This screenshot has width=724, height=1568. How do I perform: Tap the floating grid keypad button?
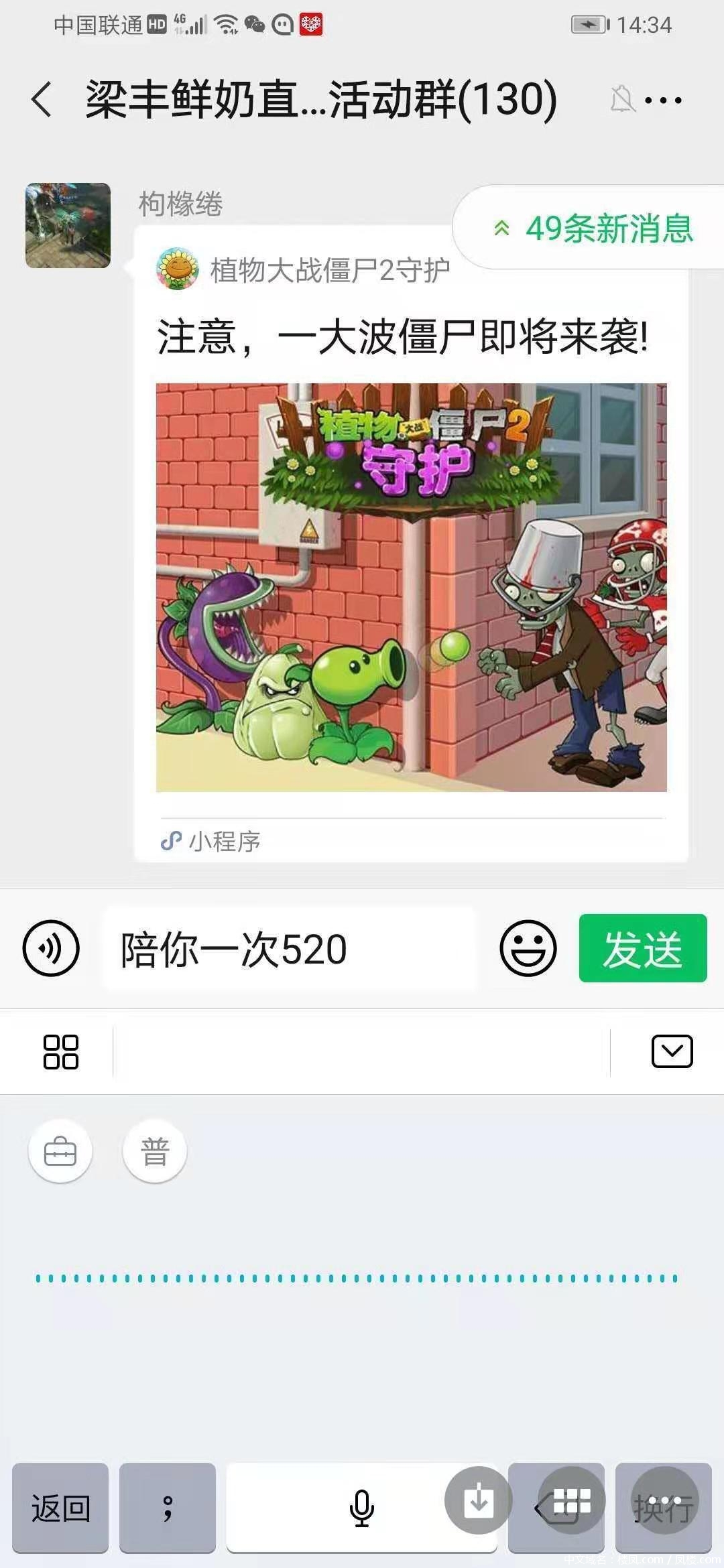[x=572, y=1500]
